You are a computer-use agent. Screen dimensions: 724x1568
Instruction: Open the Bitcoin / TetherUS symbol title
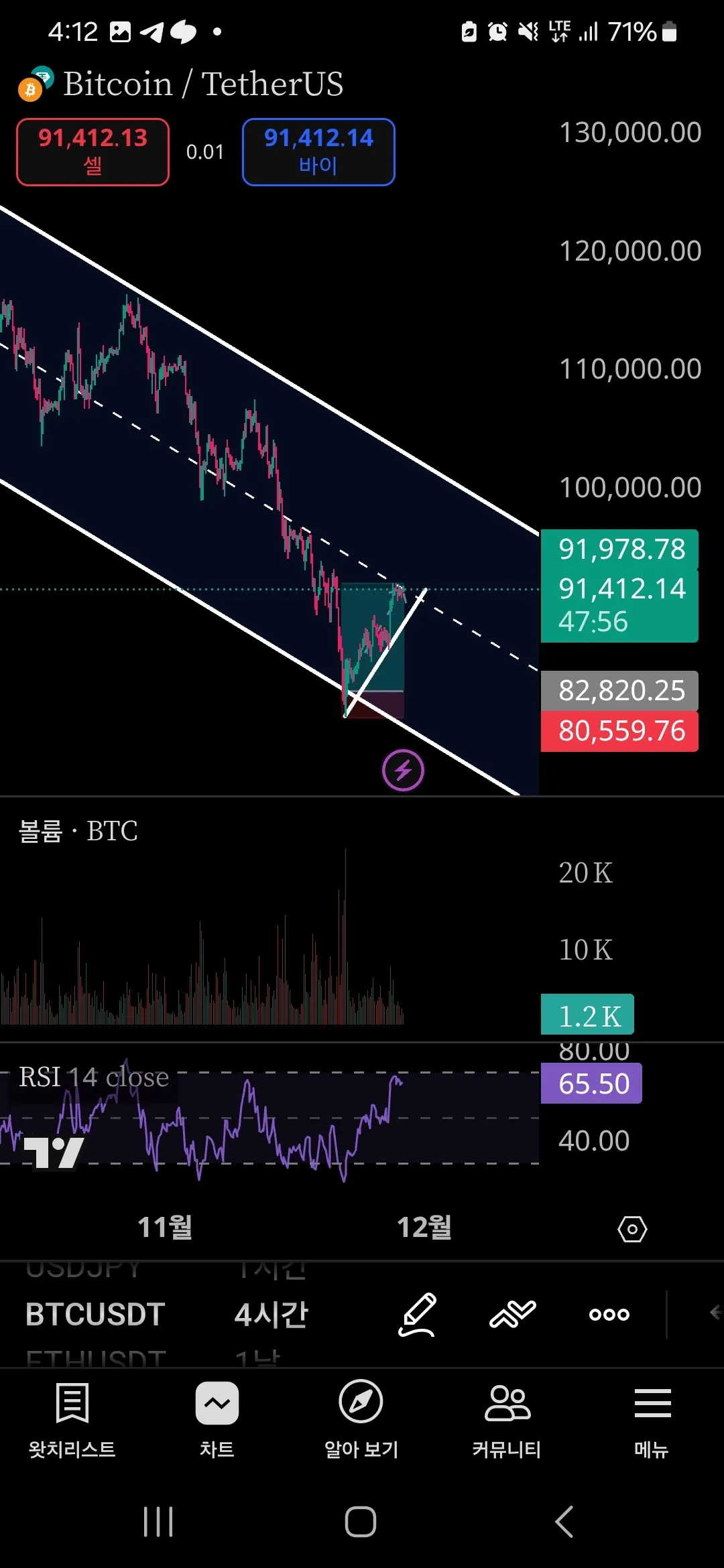(x=202, y=84)
